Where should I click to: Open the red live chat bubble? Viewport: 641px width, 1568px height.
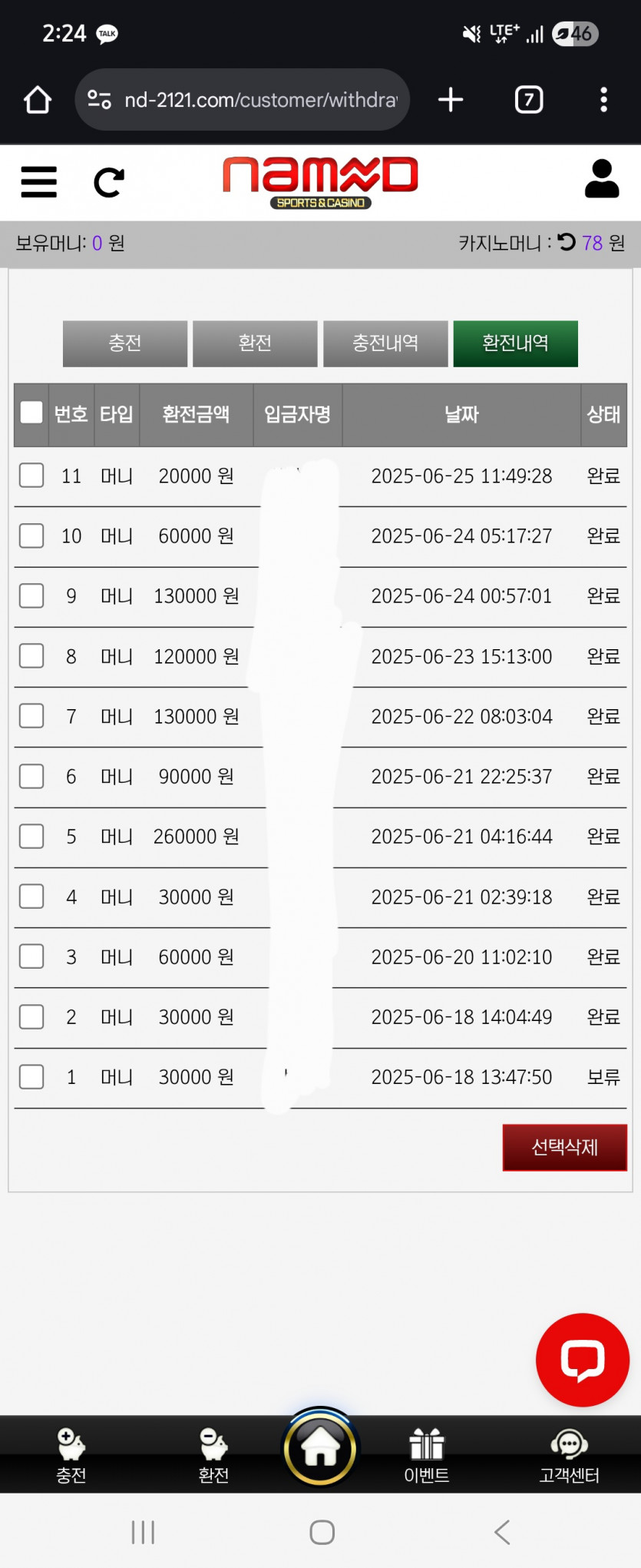(x=583, y=1360)
